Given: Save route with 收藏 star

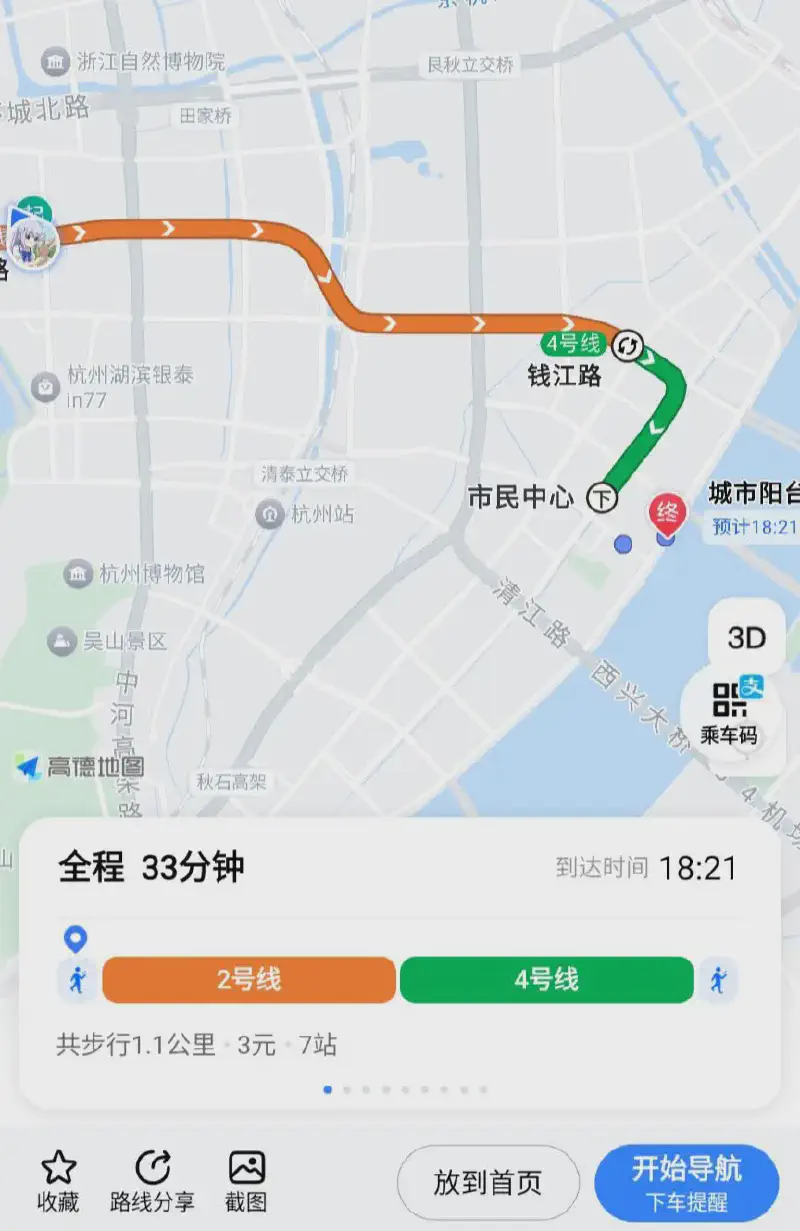Looking at the screenshot, I should pos(58,1180).
